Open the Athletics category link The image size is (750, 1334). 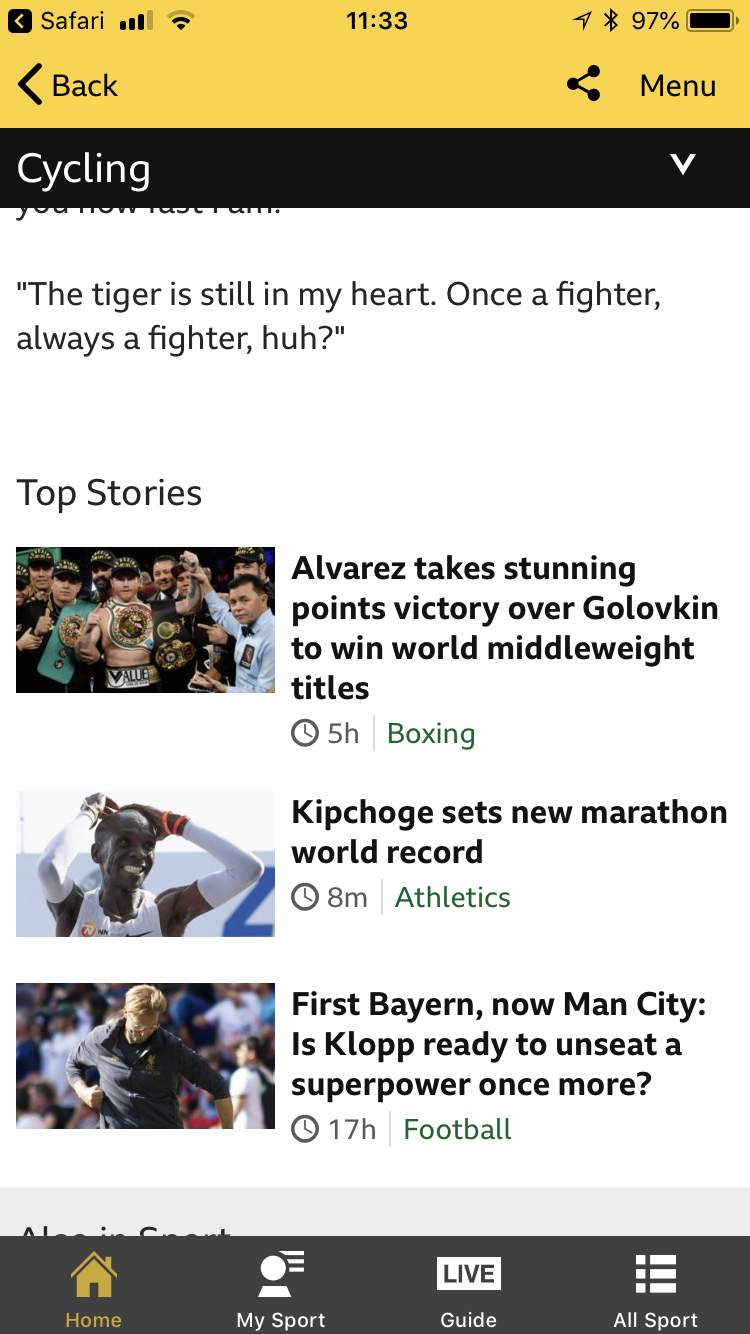click(x=452, y=897)
